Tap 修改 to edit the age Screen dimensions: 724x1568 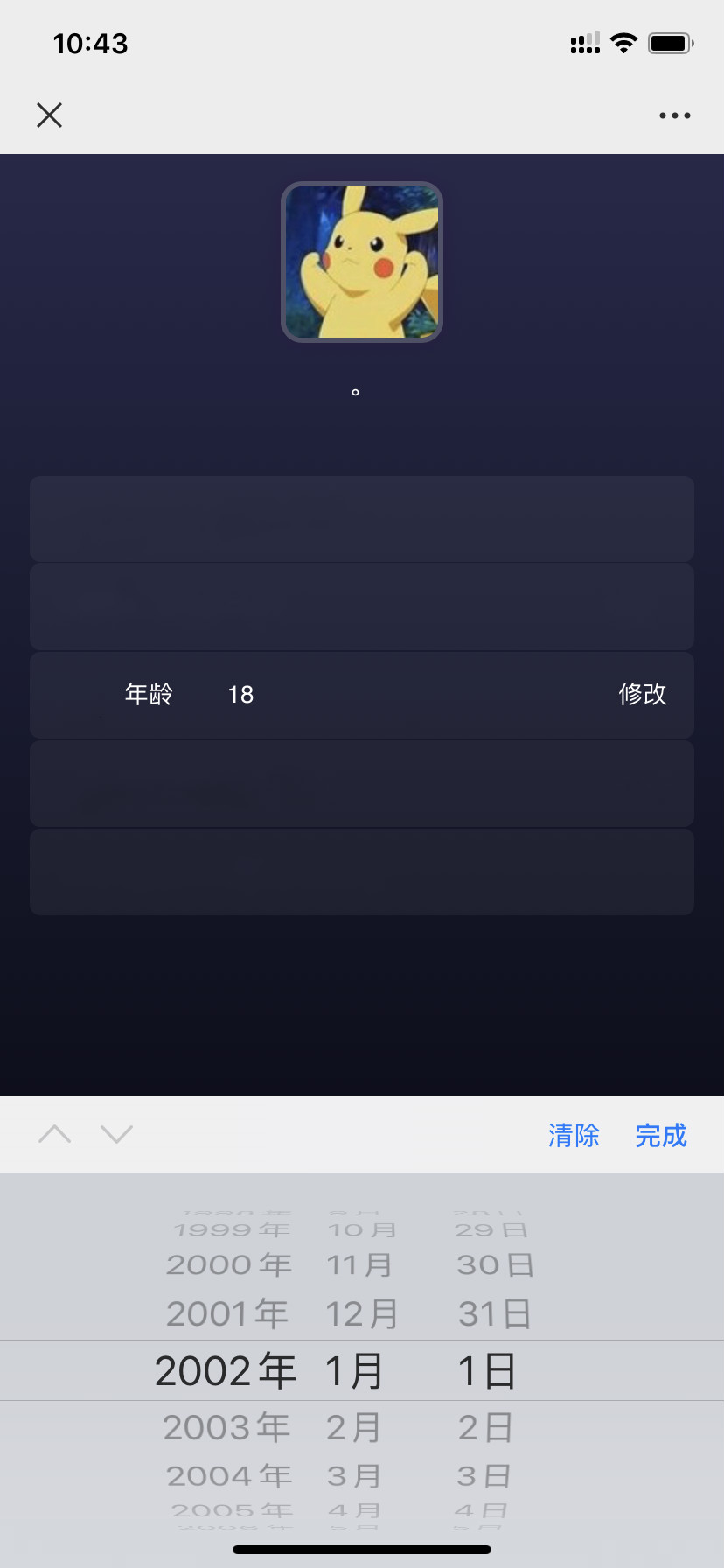click(643, 694)
